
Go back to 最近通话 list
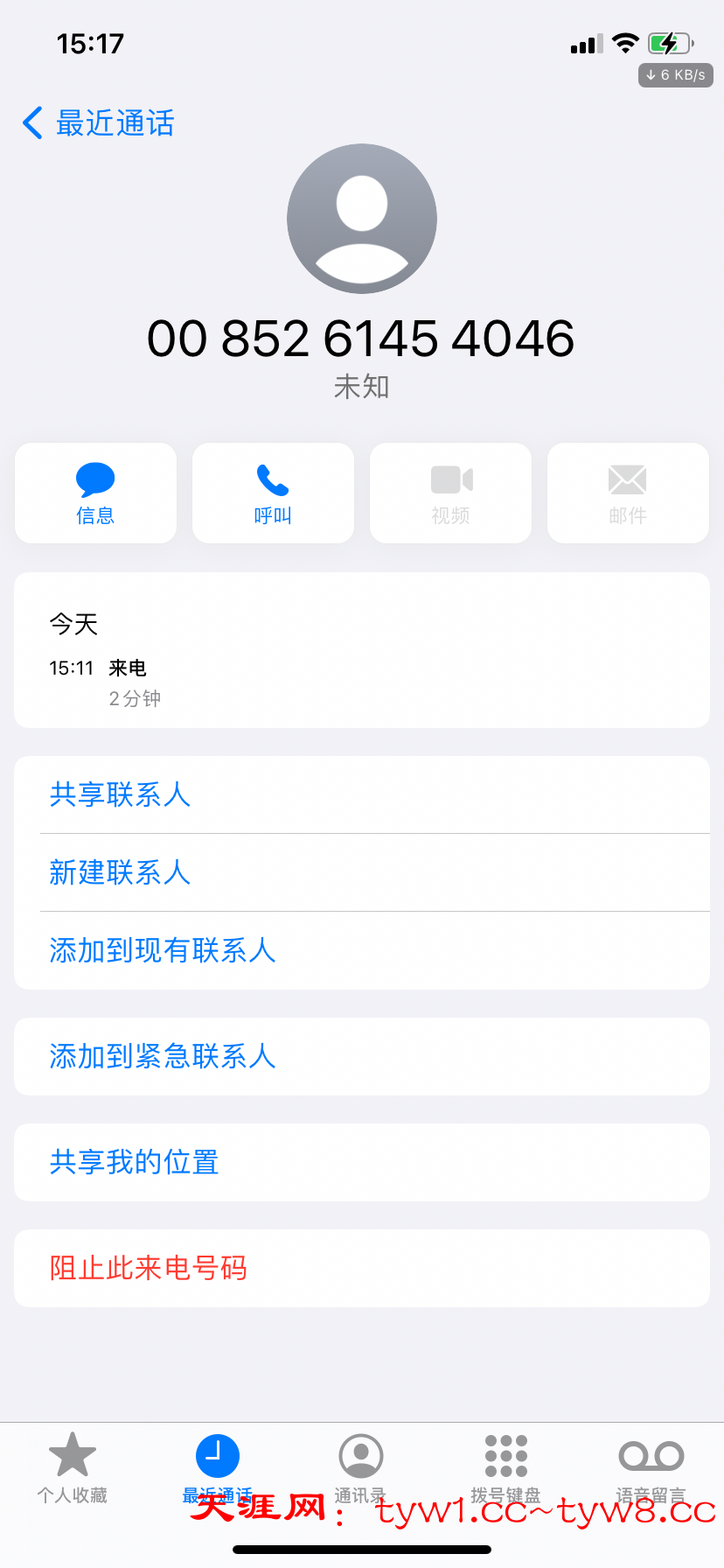click(x=98, y=123)
